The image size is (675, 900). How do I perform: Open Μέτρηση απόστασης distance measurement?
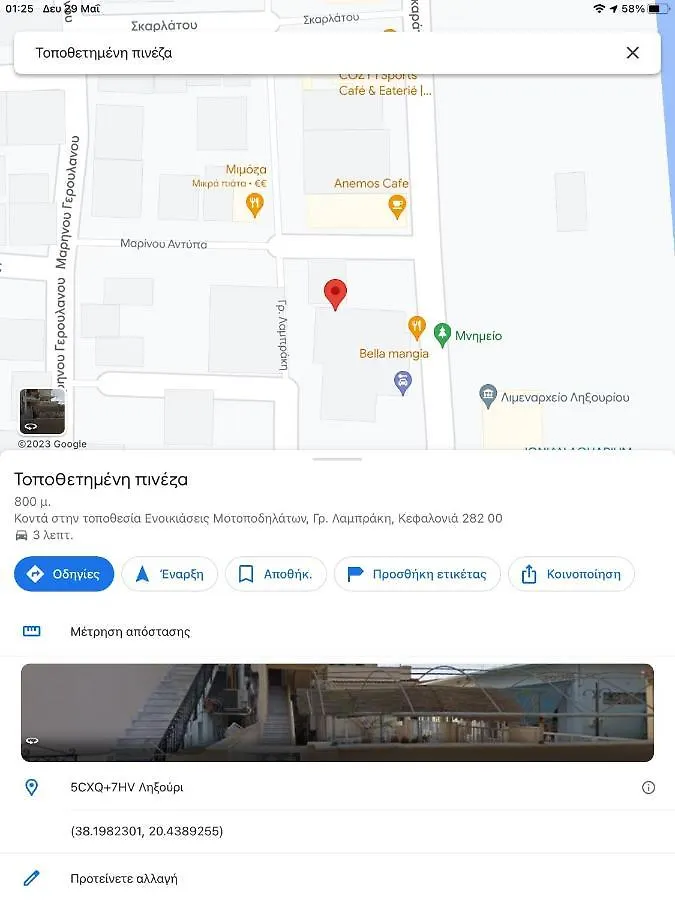pyautogui.click(x=130, y=631)
